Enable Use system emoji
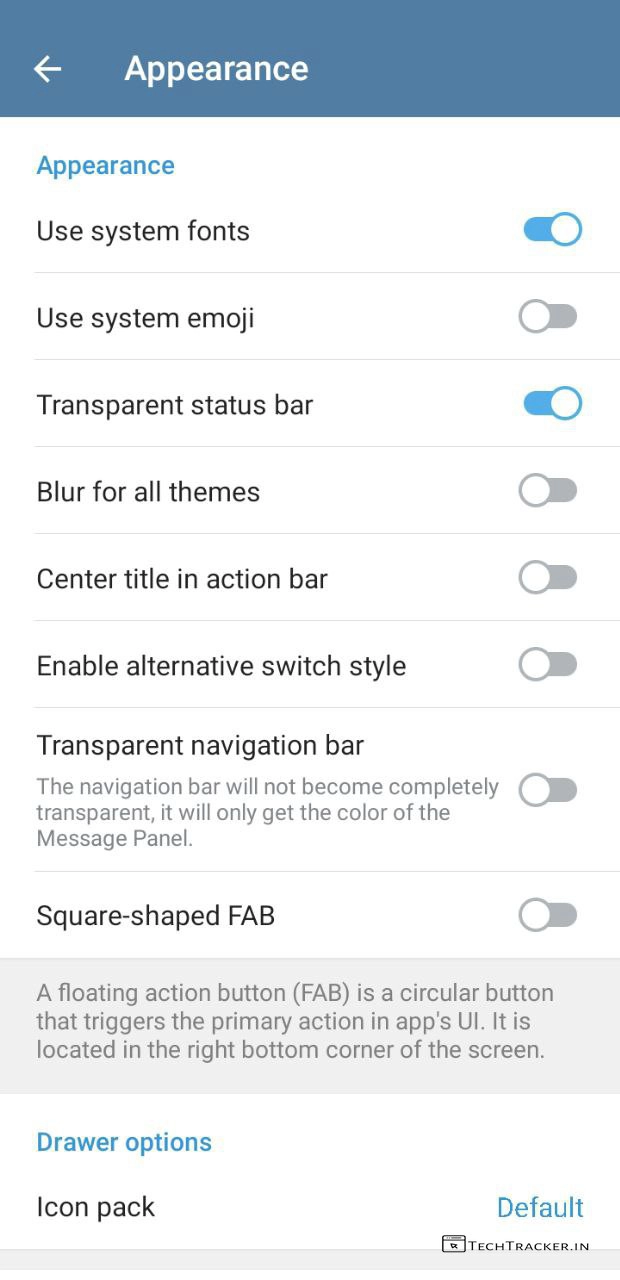This screenshot has height=1280, width=620. (548, 317)
